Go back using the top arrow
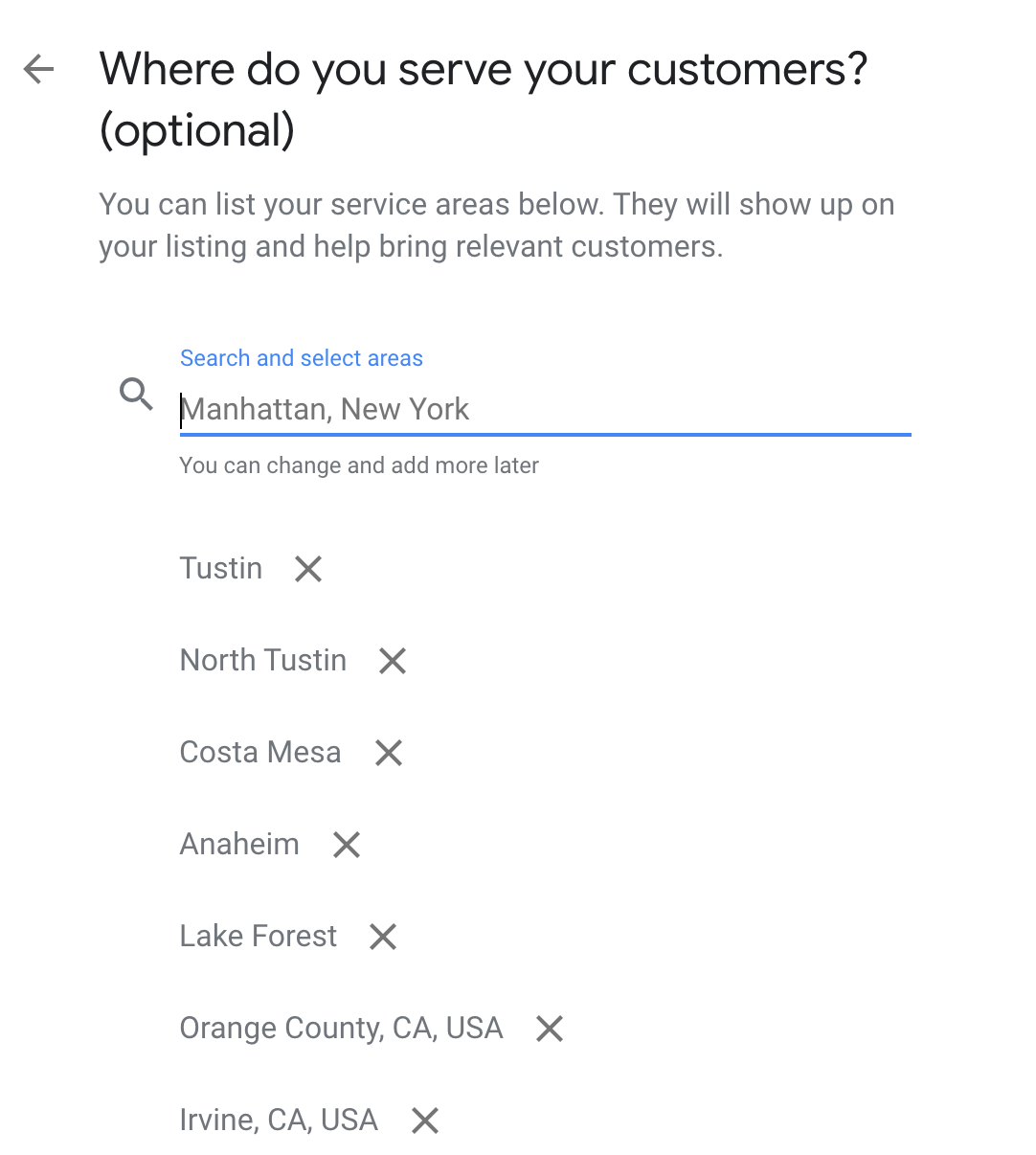Screen dimensions: 1036x1155 coord(39,69)
